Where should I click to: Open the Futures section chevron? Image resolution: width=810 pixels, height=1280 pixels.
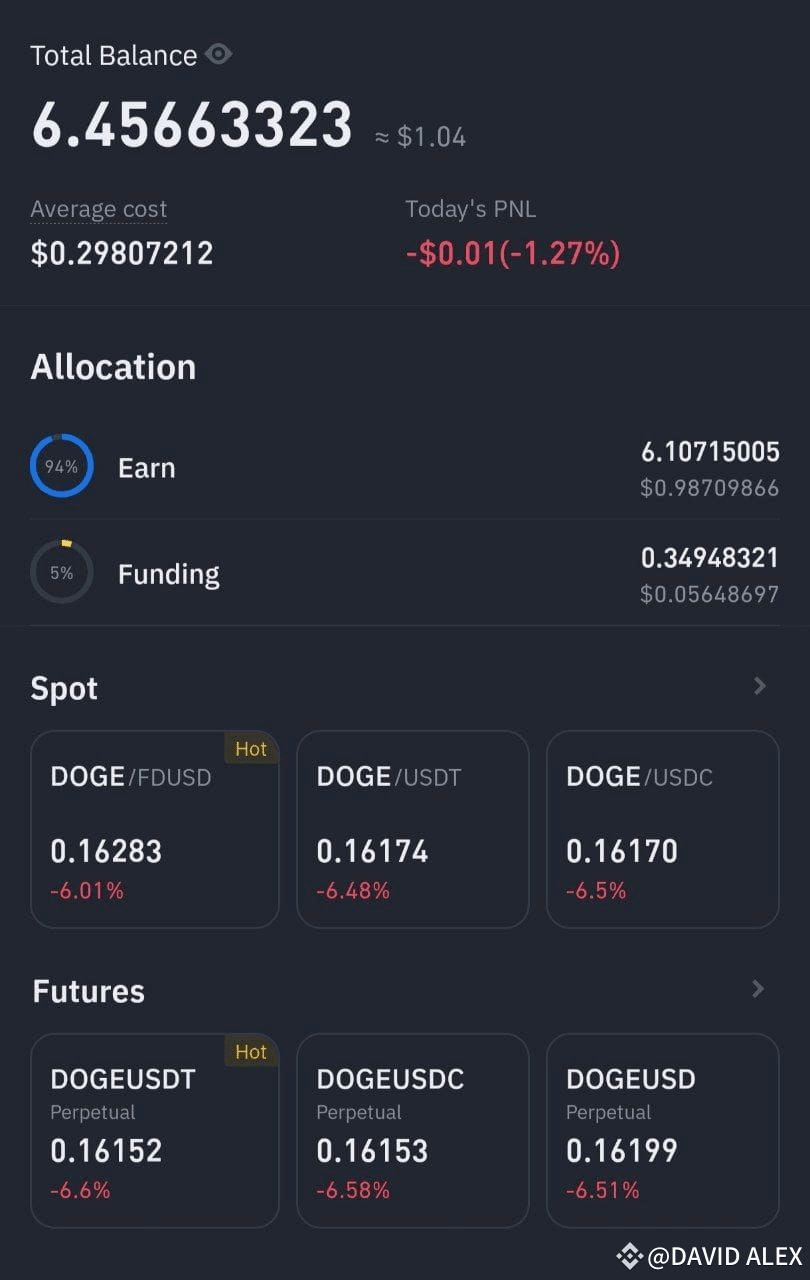[758, 988]
